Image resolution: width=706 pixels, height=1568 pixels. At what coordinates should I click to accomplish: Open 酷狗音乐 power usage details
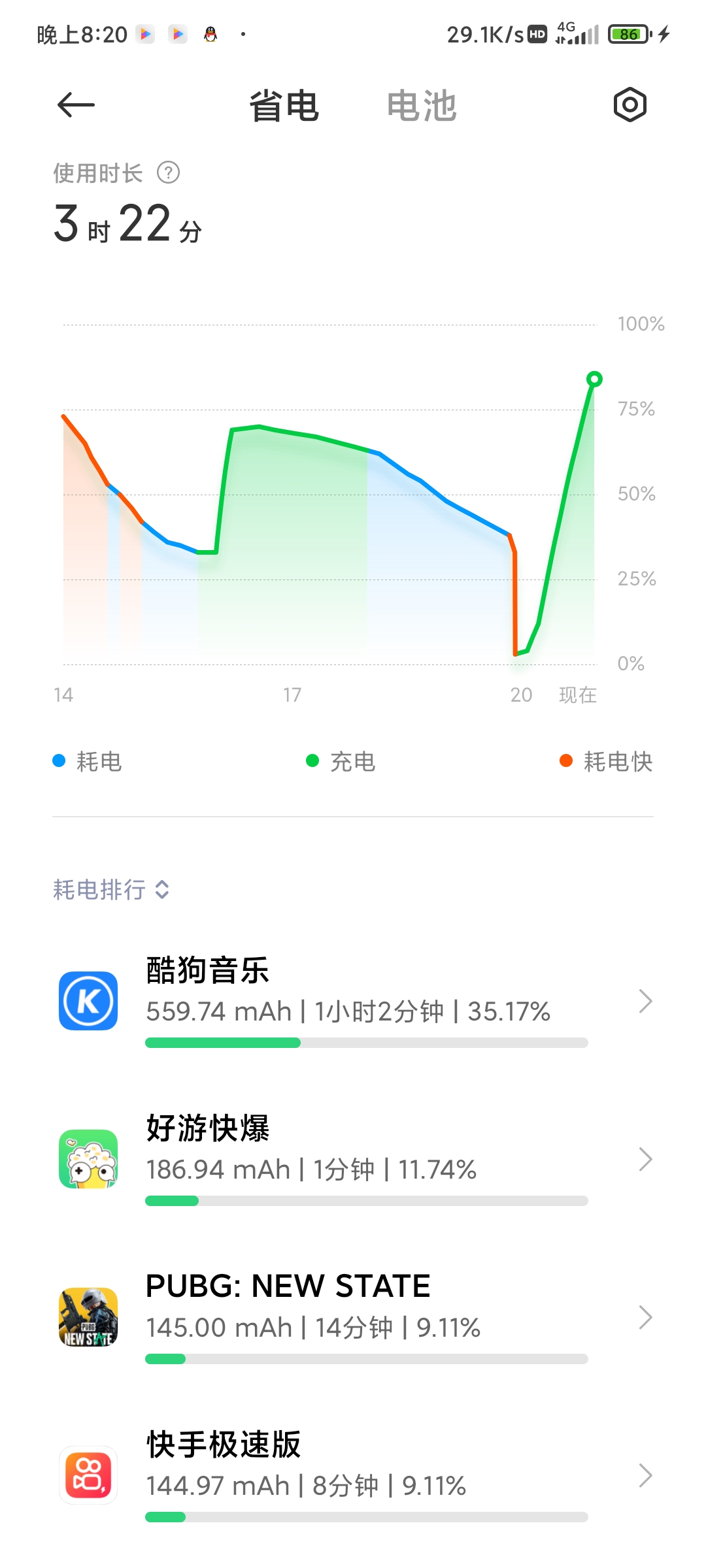(x=353, y=1001)
